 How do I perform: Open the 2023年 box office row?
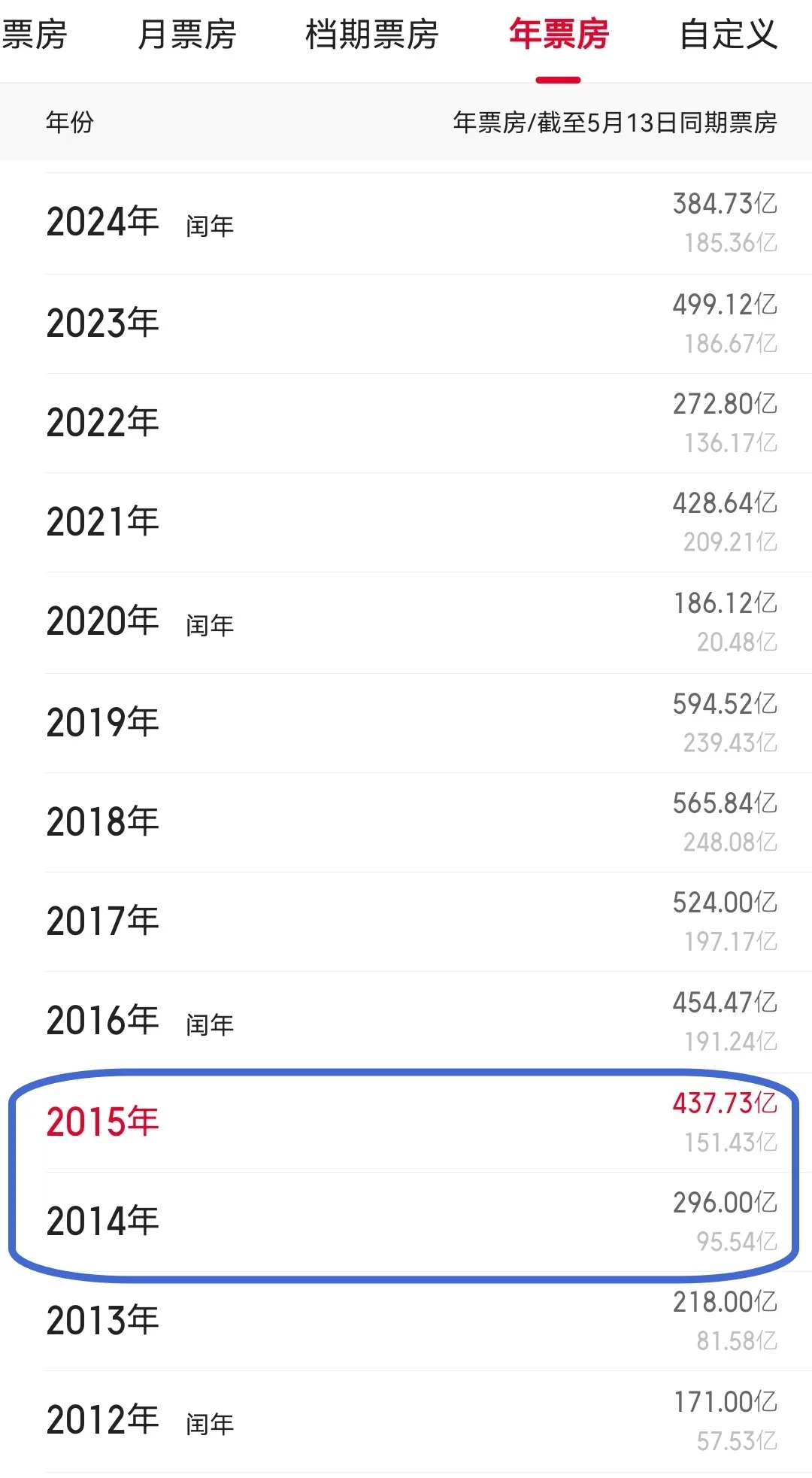(x=406, y=323)
